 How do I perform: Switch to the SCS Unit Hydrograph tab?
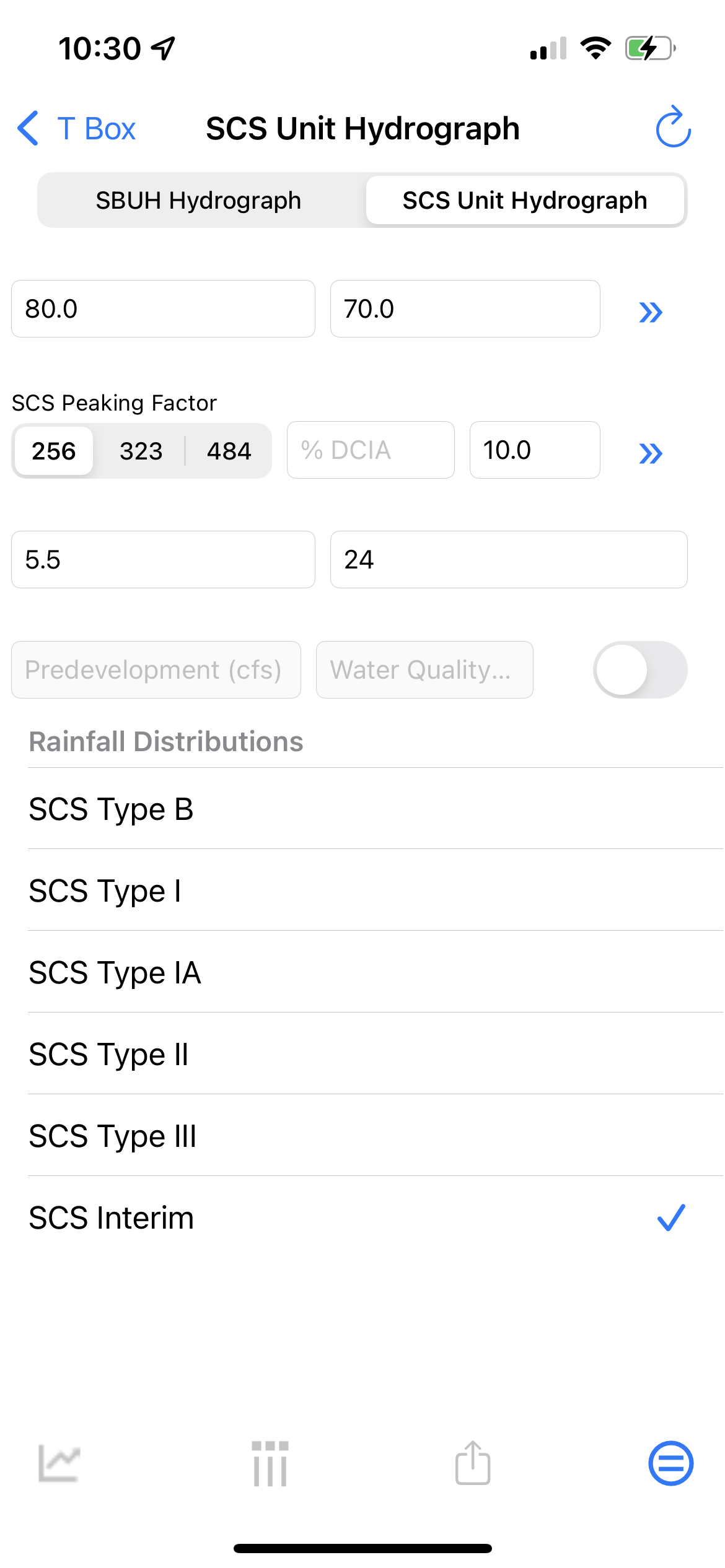click(x=524, y=200)
